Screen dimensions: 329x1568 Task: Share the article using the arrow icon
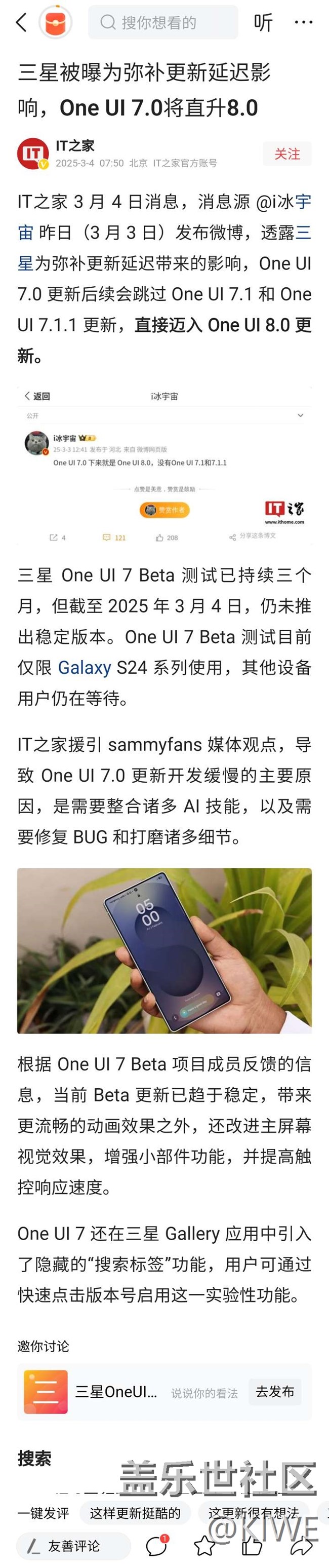coord(301,1546)
